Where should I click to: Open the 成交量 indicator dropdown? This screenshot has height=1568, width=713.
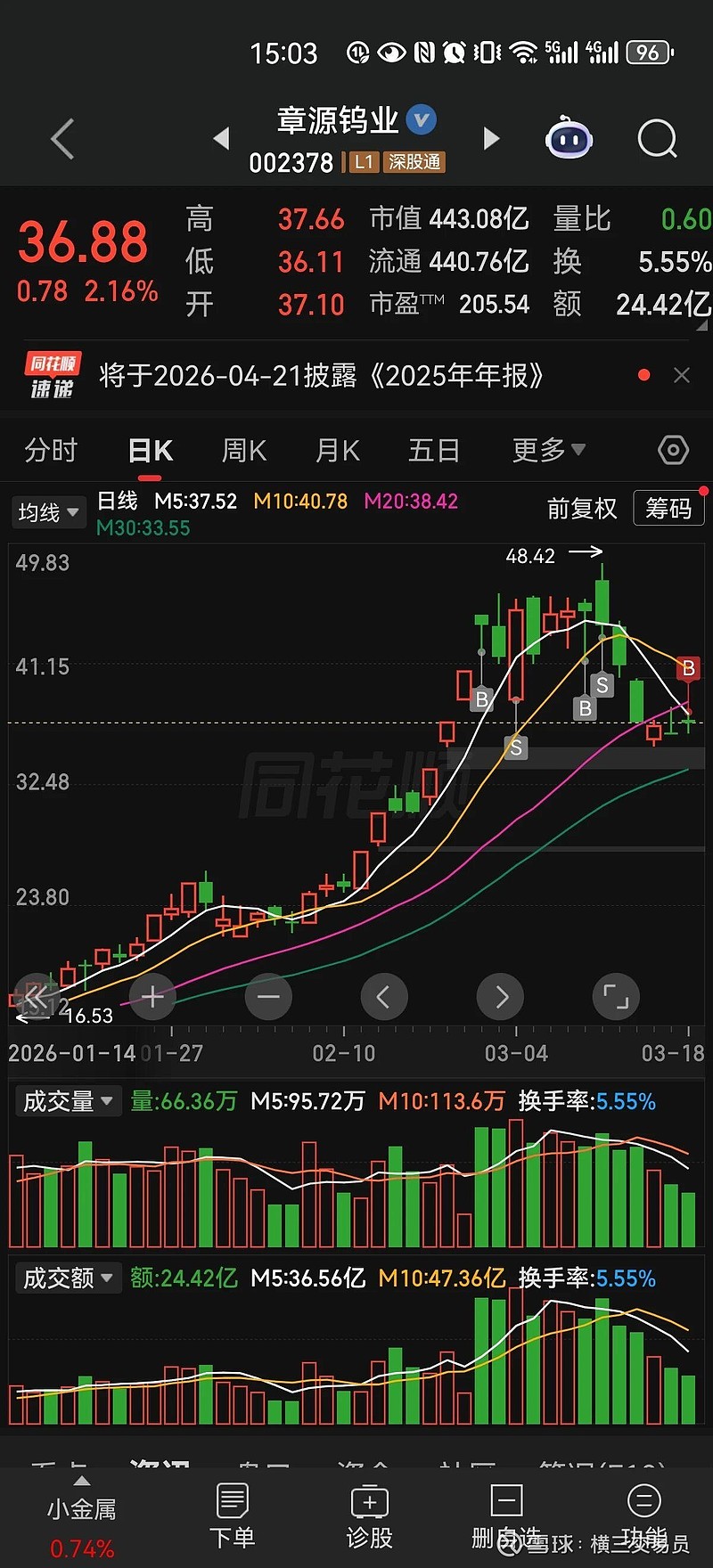point(68,1100)
